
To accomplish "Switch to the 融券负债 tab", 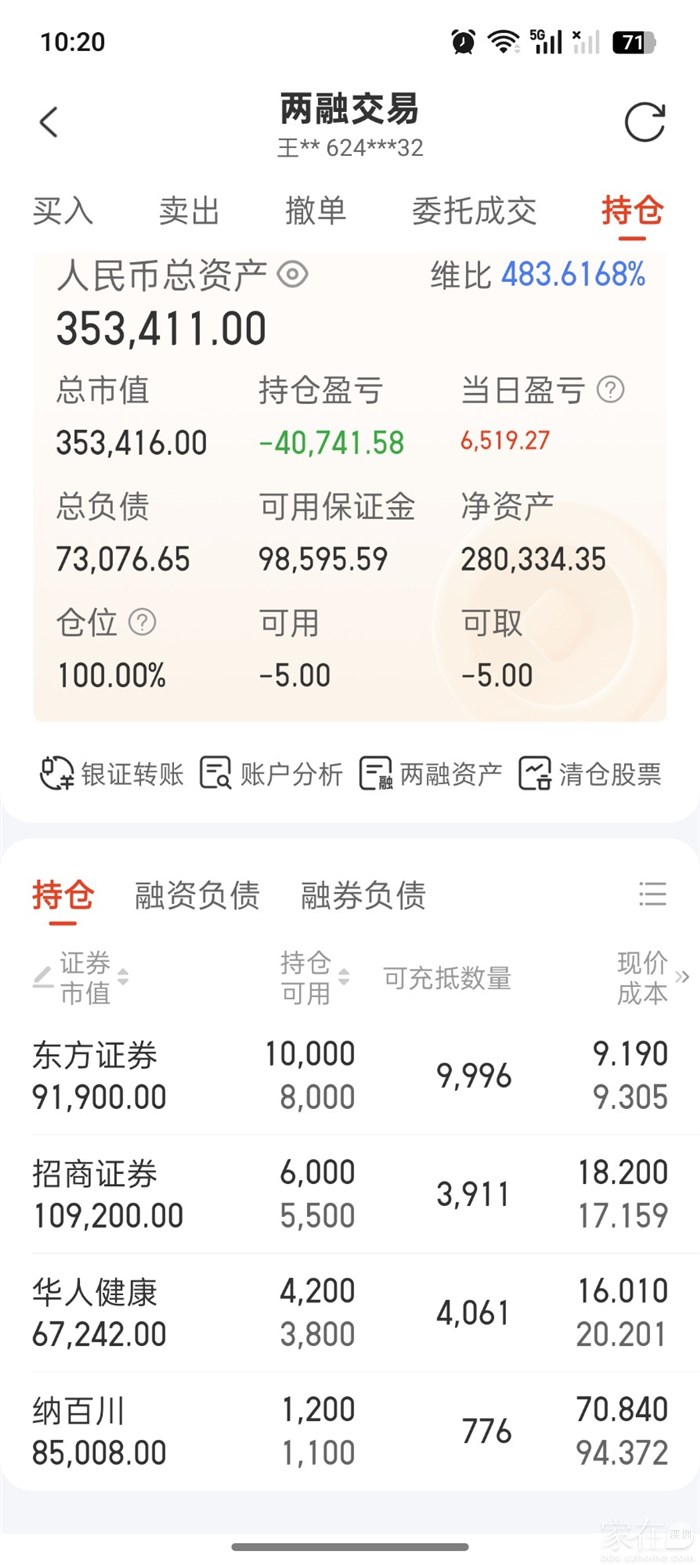I will pyautogui.click(x=363, y=895).
